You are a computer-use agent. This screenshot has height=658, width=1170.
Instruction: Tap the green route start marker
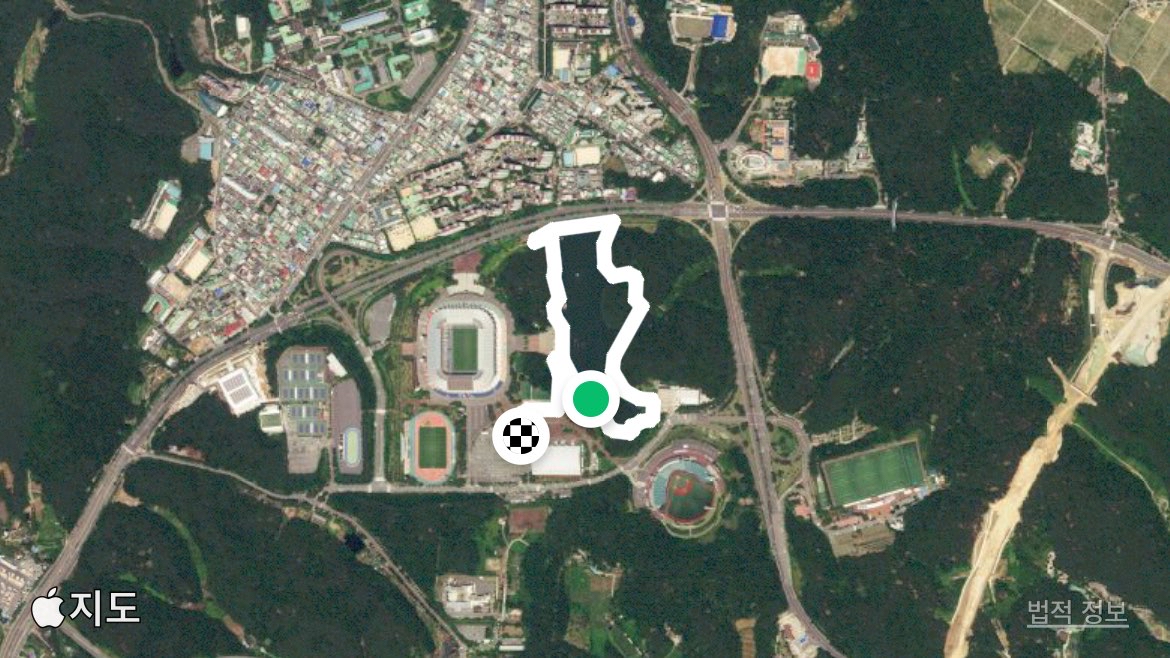tap(591, 398)
